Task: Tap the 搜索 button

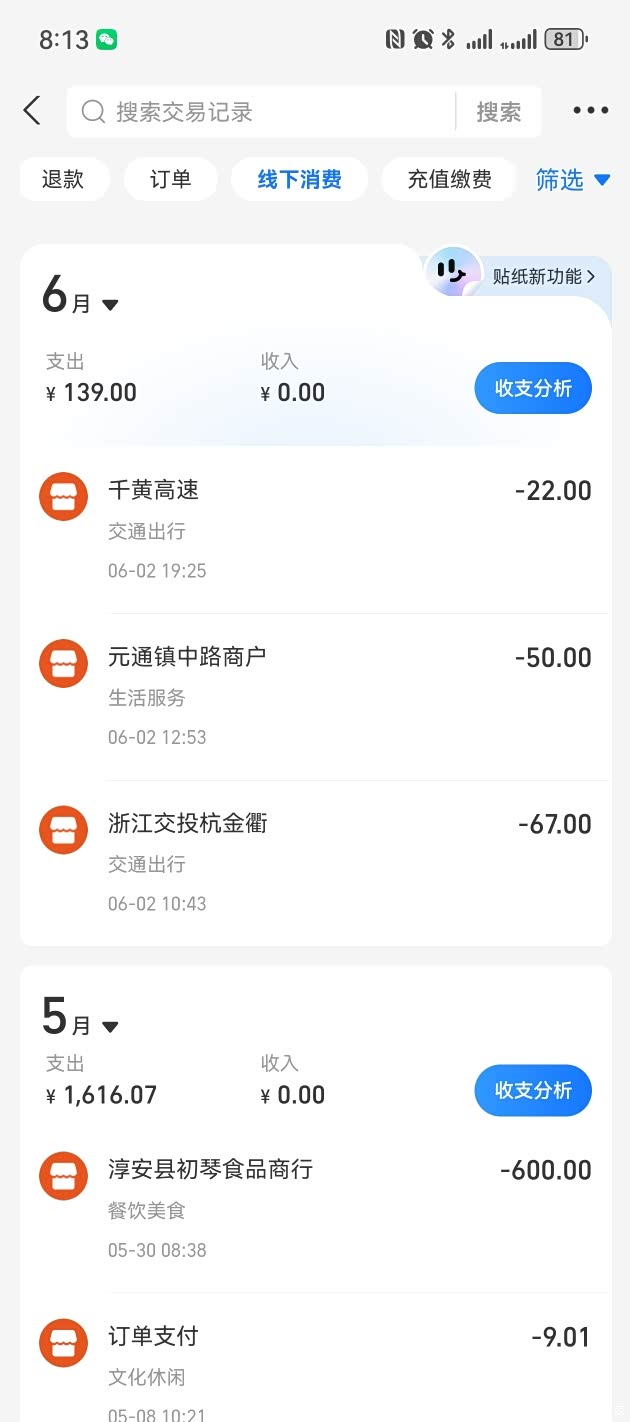Action: [498, 112]
